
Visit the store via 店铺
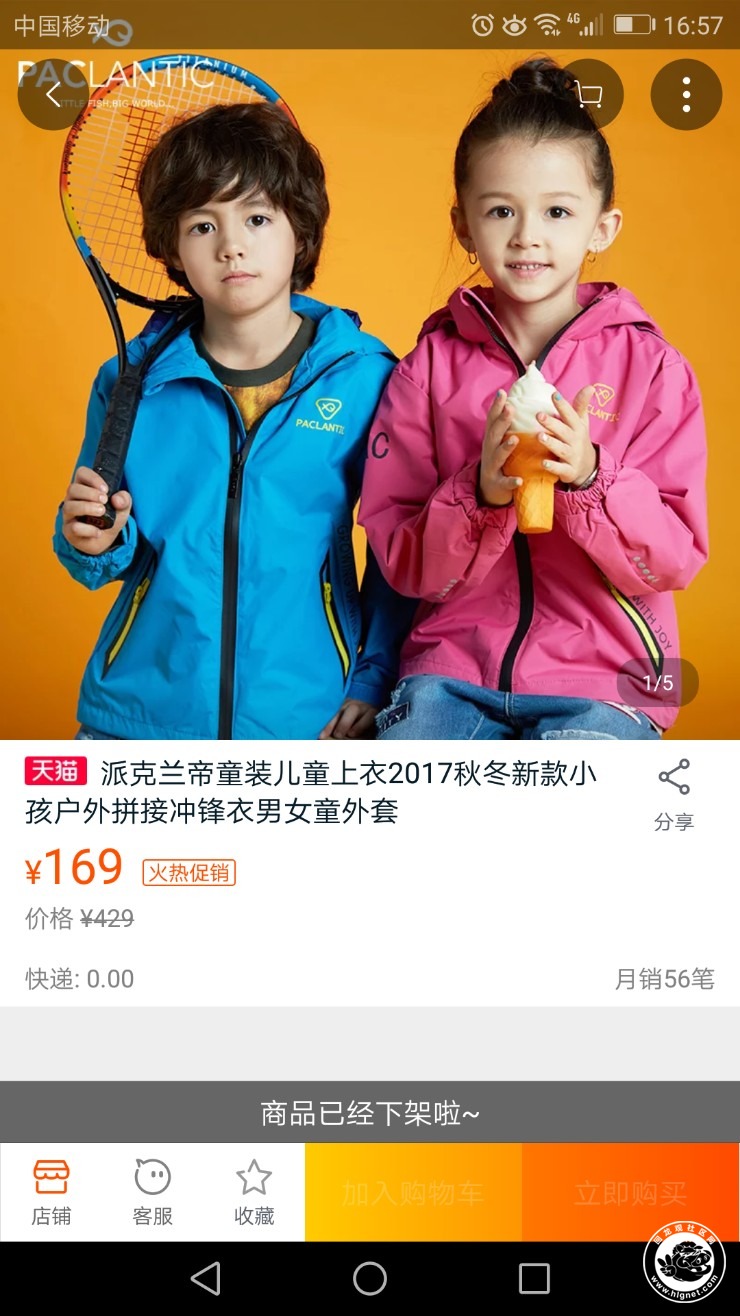[x=51, y=1192]
